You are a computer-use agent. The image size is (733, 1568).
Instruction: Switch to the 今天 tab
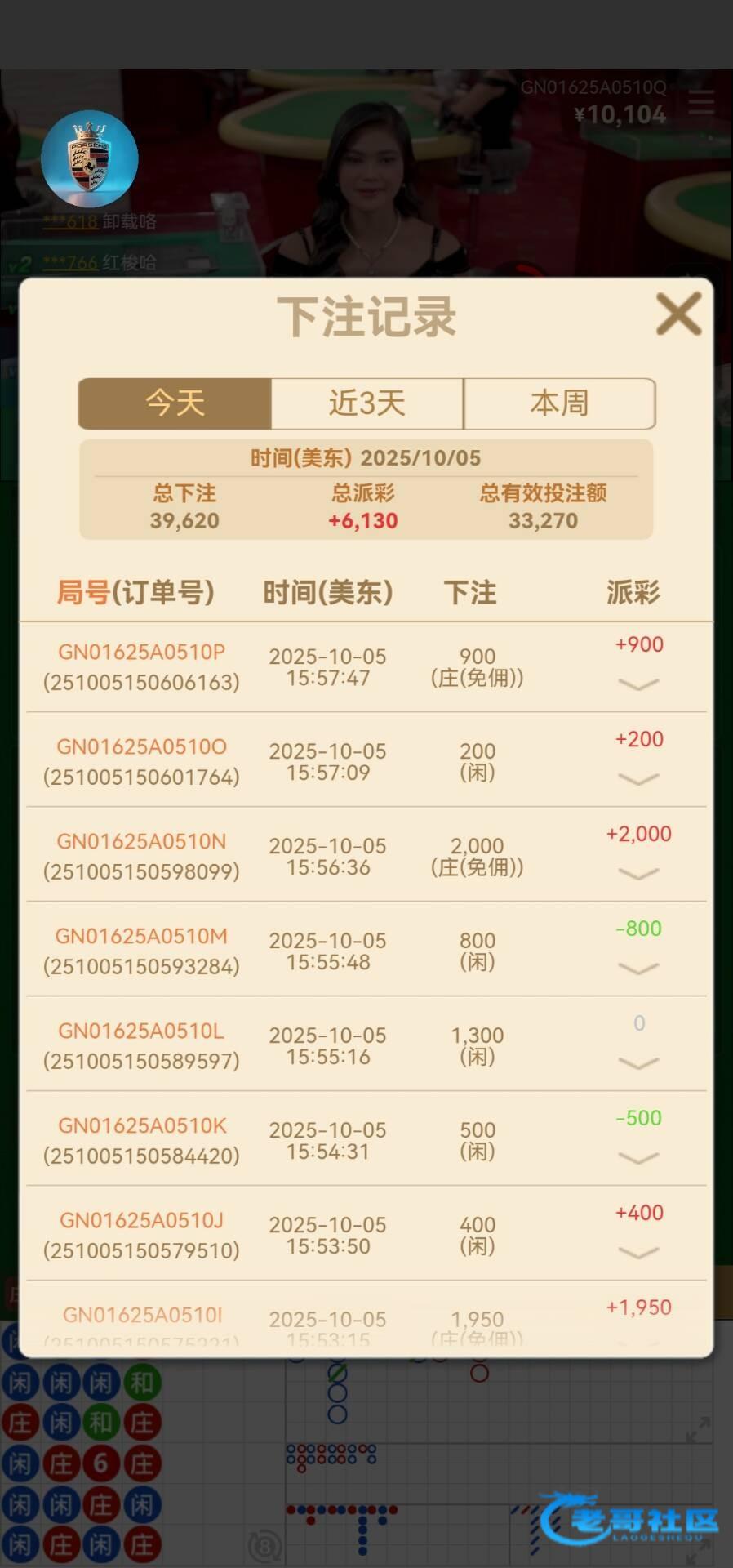tap(175, 403)
